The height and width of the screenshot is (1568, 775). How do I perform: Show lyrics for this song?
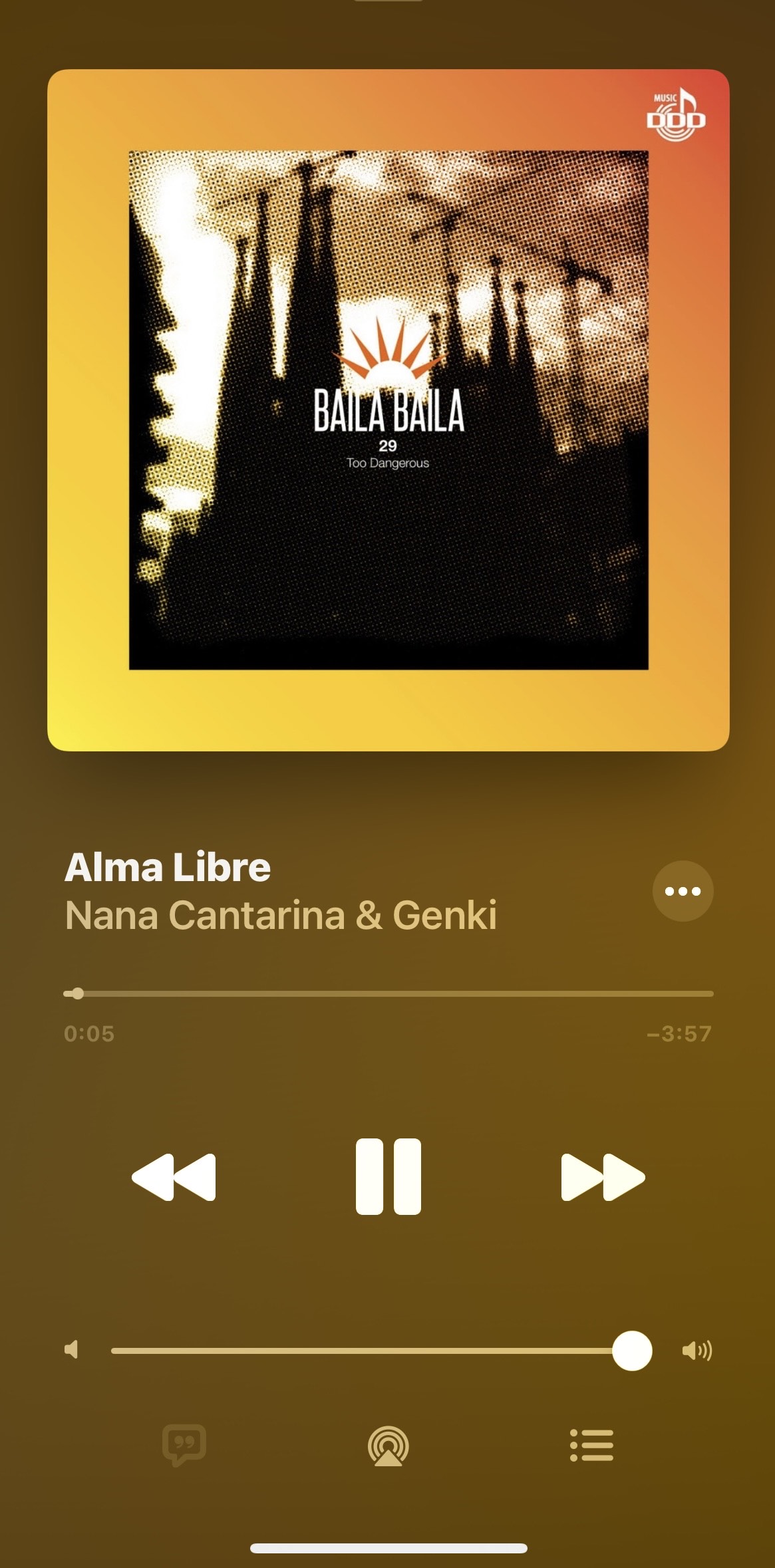click(184, 1446)
